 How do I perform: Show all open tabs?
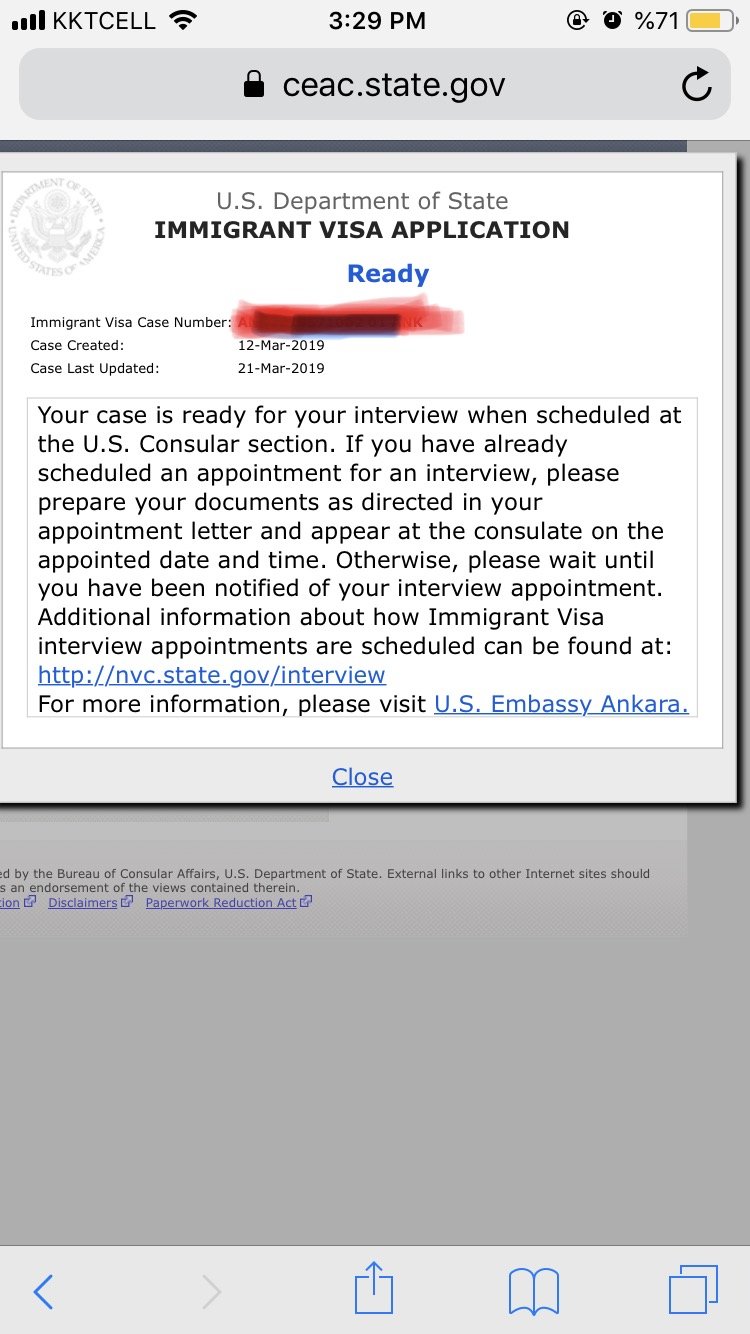pyautogui.click(x=692, y=1290)
